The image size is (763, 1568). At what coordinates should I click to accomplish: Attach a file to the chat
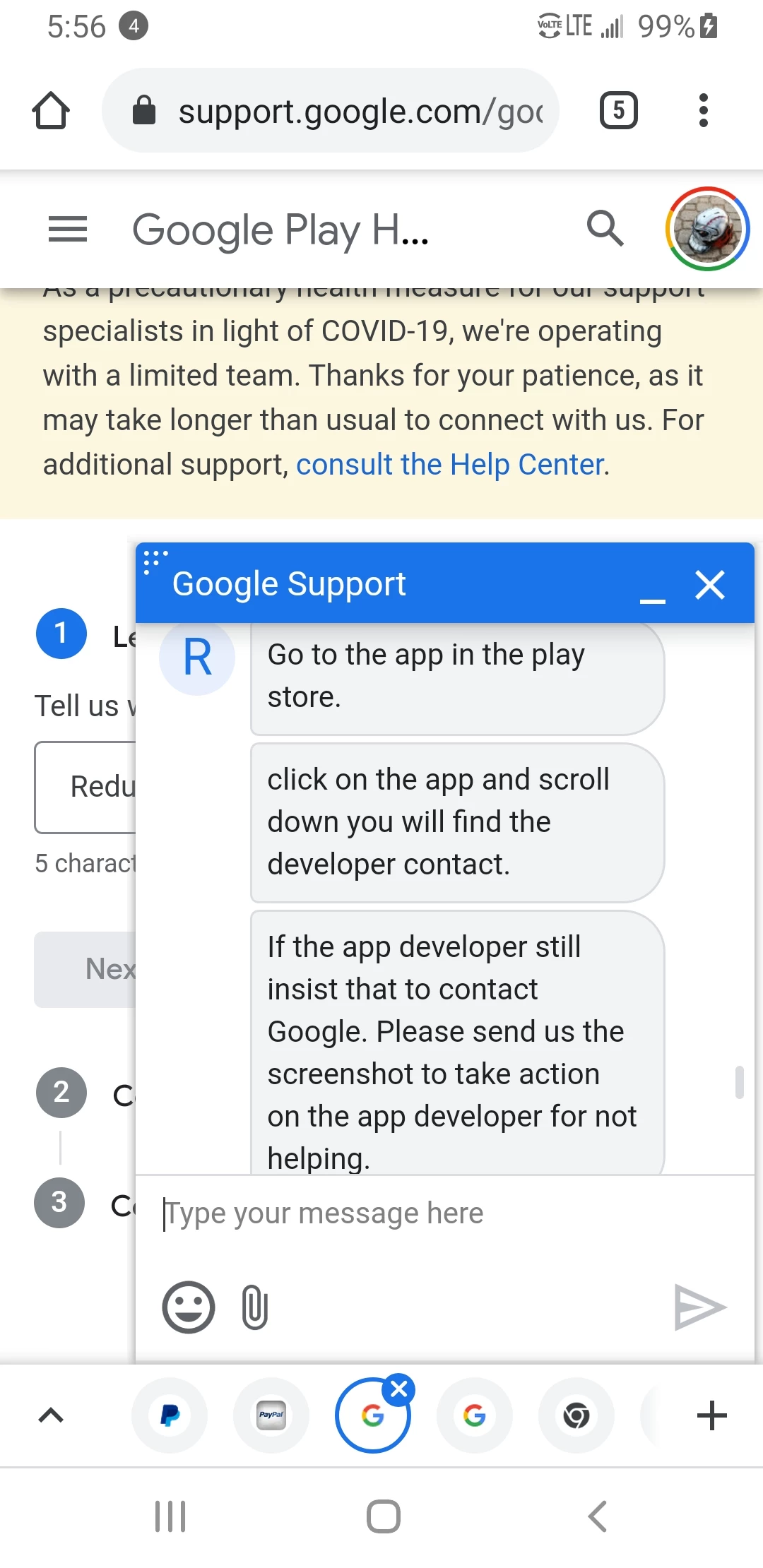[255, 1307]
